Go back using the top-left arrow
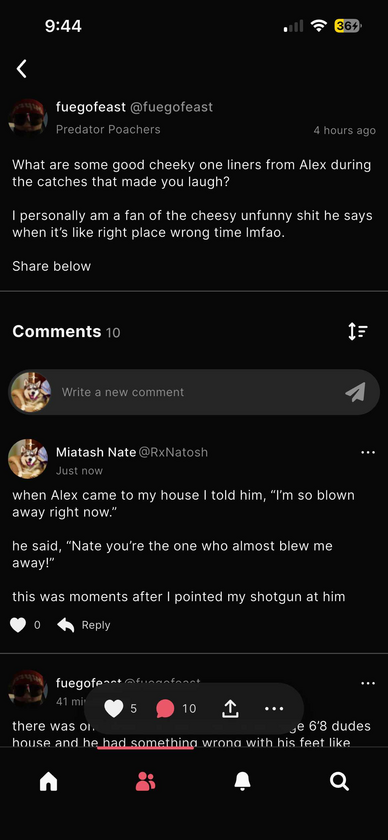Image resolution: width=388 pixels, height=840 pixels. pyautogui.click(x=21, y=69)
